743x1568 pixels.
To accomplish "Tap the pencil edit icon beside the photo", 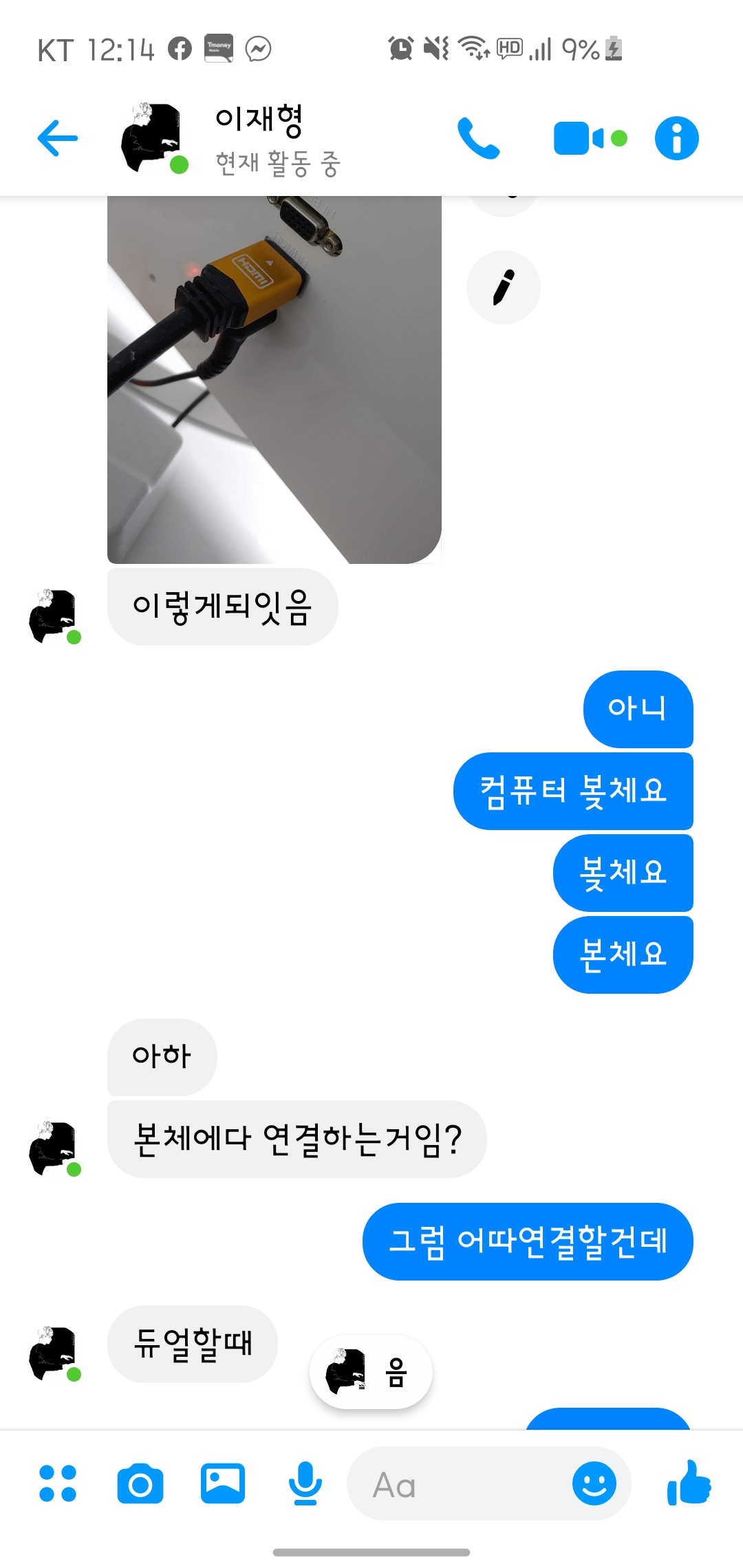I will (x=504, y=287).
